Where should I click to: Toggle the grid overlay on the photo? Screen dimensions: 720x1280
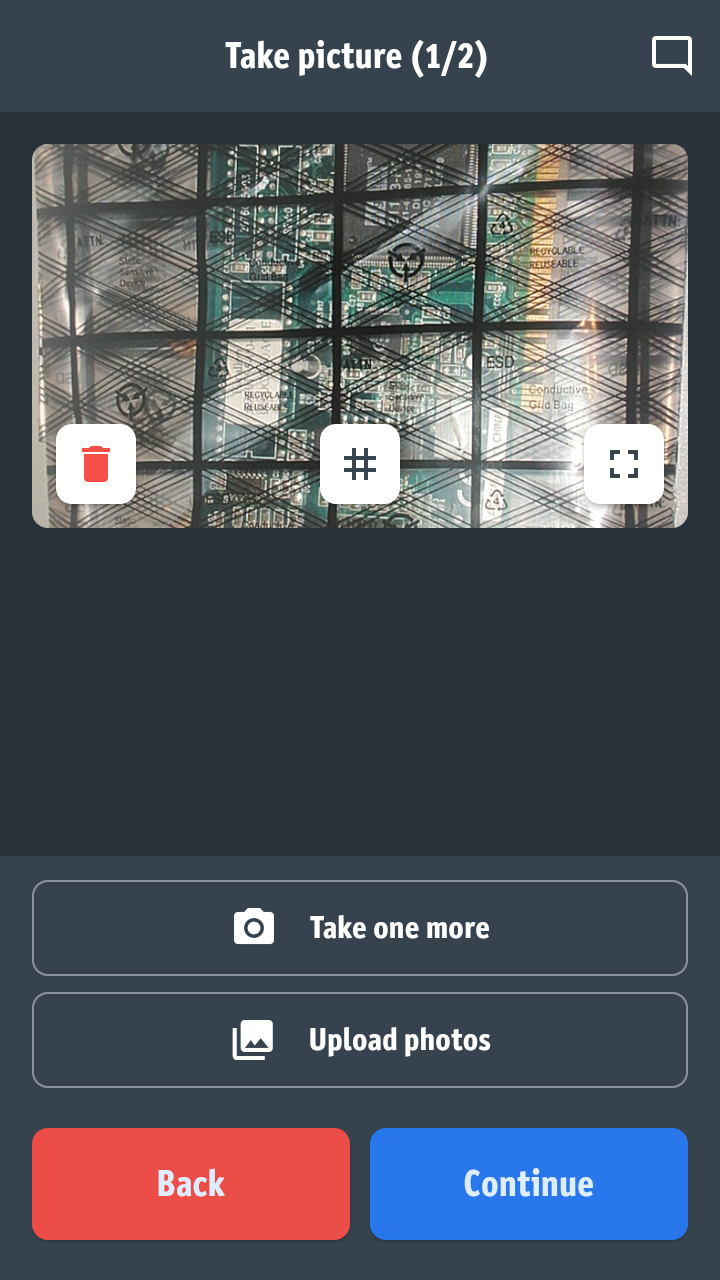click(x=360, y=464)
